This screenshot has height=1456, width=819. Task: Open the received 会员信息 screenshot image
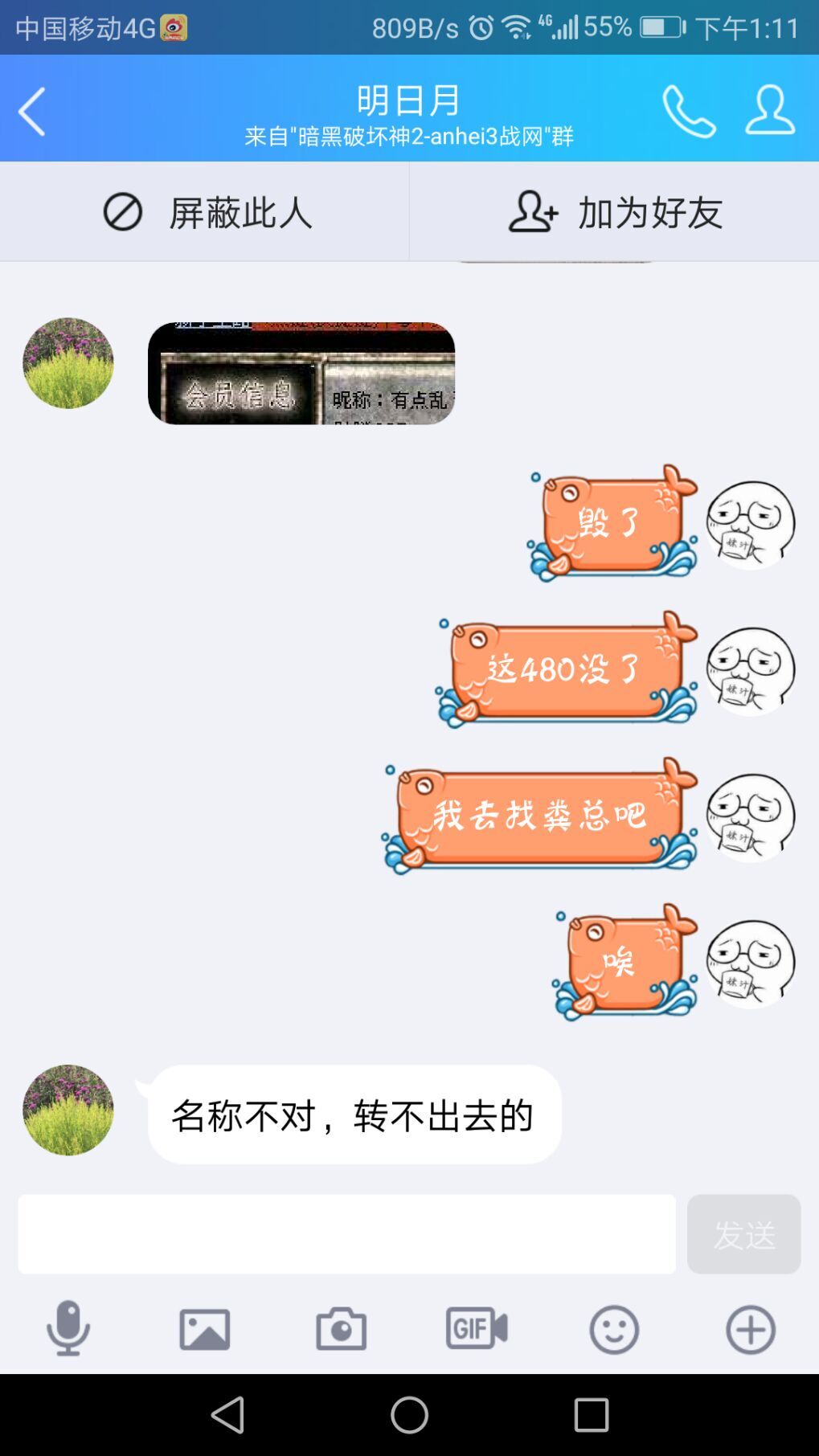coord(301,373)
